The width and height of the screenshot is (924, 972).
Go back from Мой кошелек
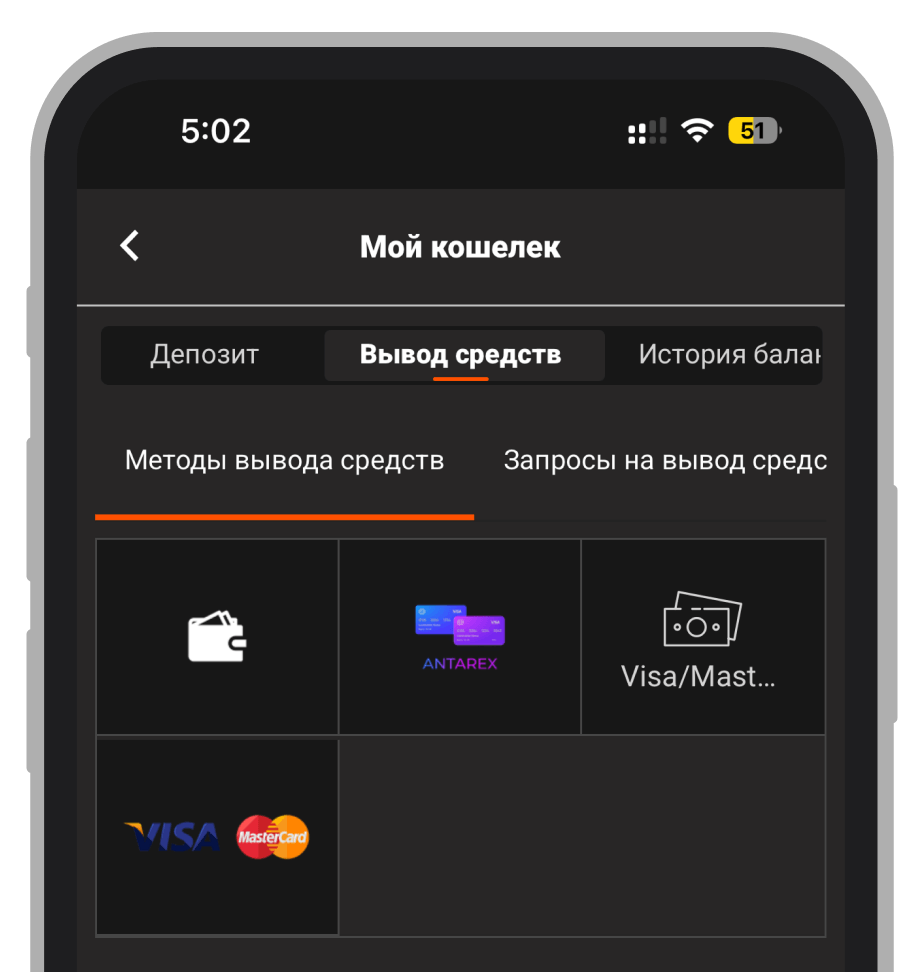pos(130,246)
